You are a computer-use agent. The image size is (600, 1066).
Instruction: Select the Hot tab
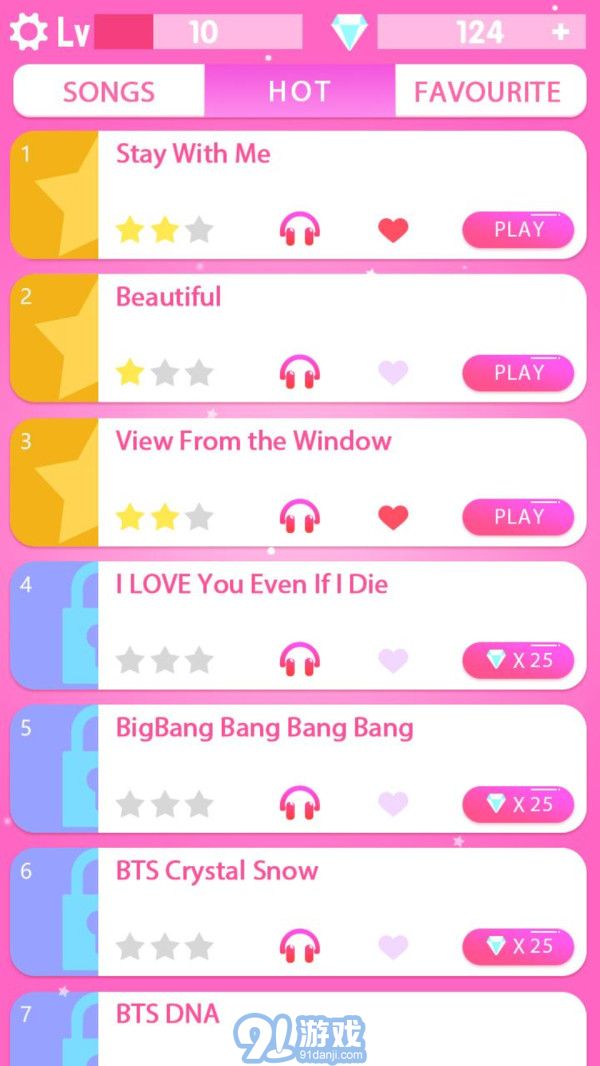coord(299,92)
